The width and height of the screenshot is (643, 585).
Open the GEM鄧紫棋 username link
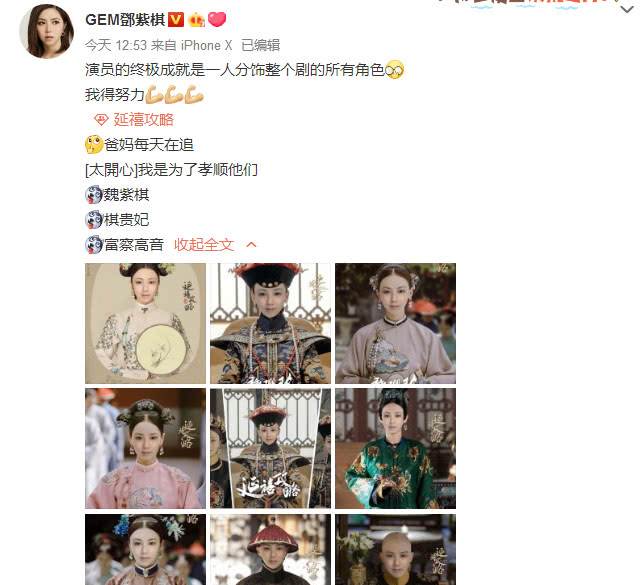pyautogui.click(x=122, y=20)
